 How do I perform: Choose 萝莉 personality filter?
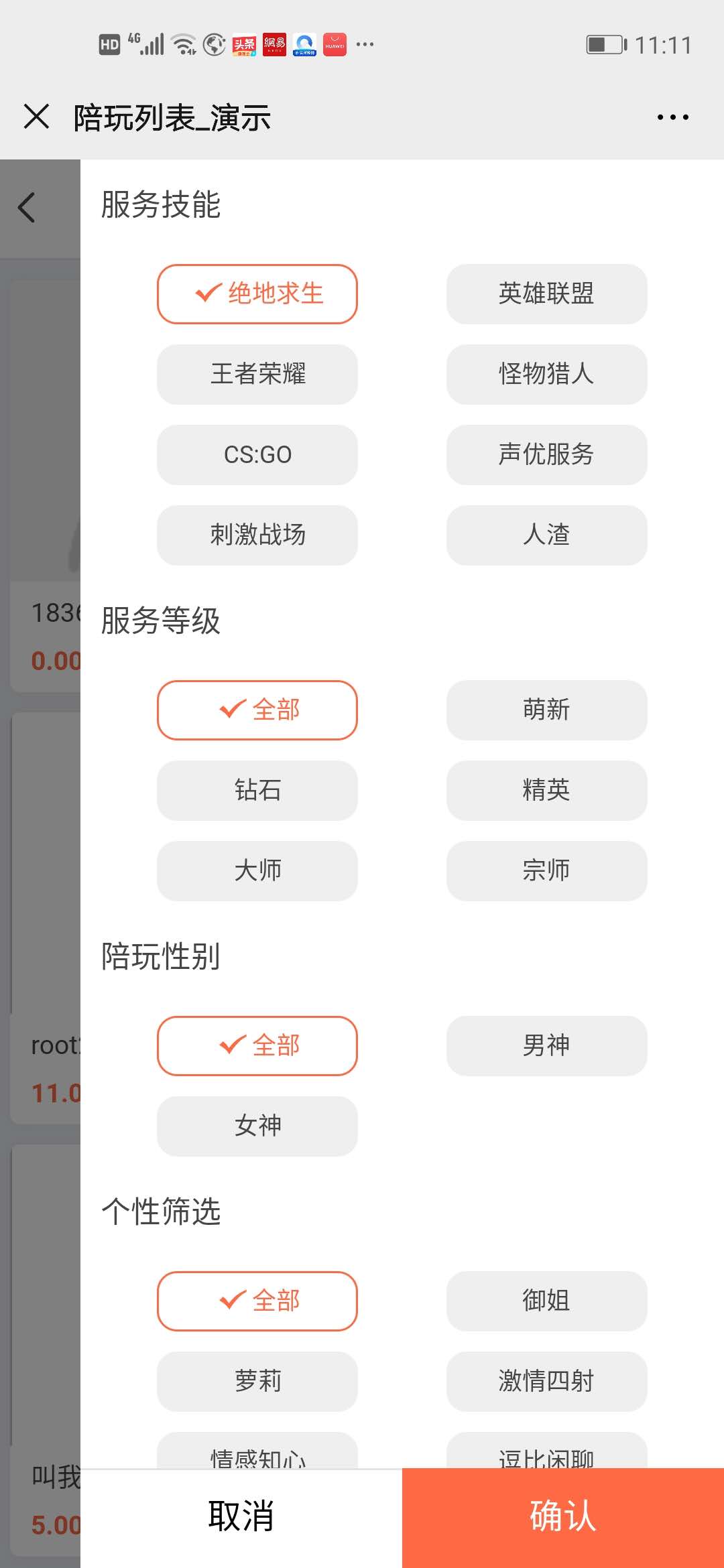[x=257, y=1381]
